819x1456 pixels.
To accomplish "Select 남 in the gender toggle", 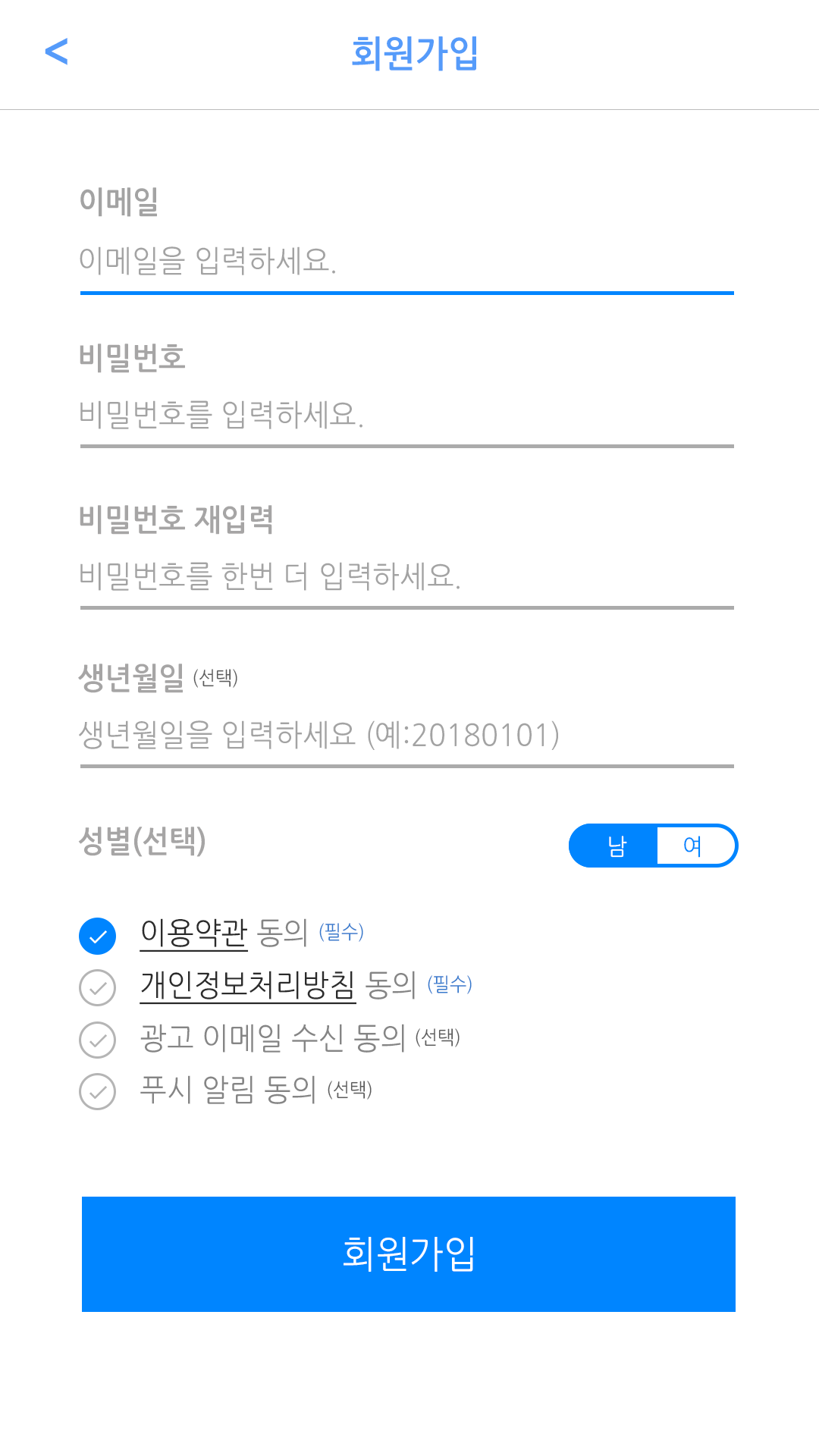I will [x=616, y=846].
